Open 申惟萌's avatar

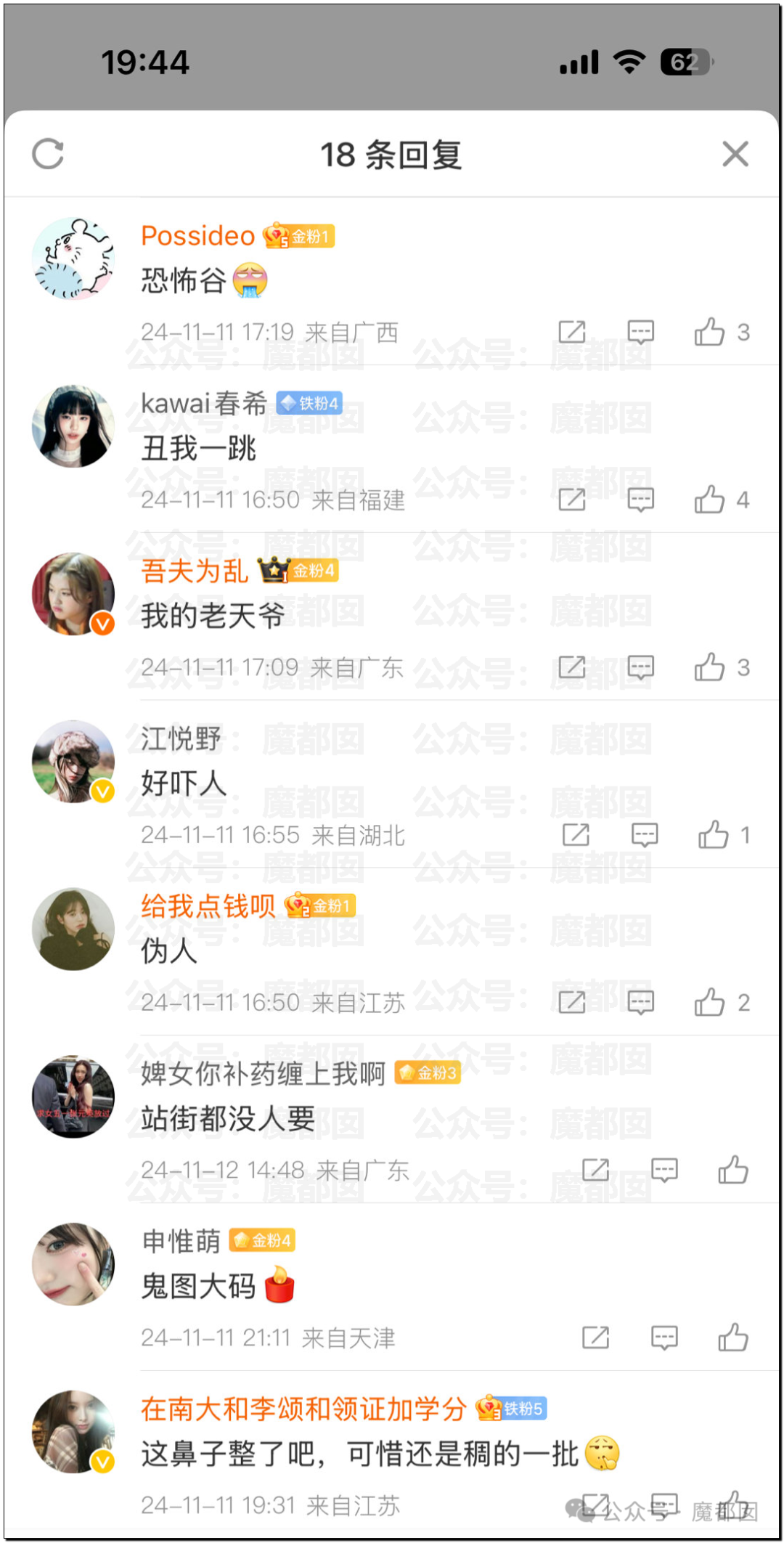73,1264
